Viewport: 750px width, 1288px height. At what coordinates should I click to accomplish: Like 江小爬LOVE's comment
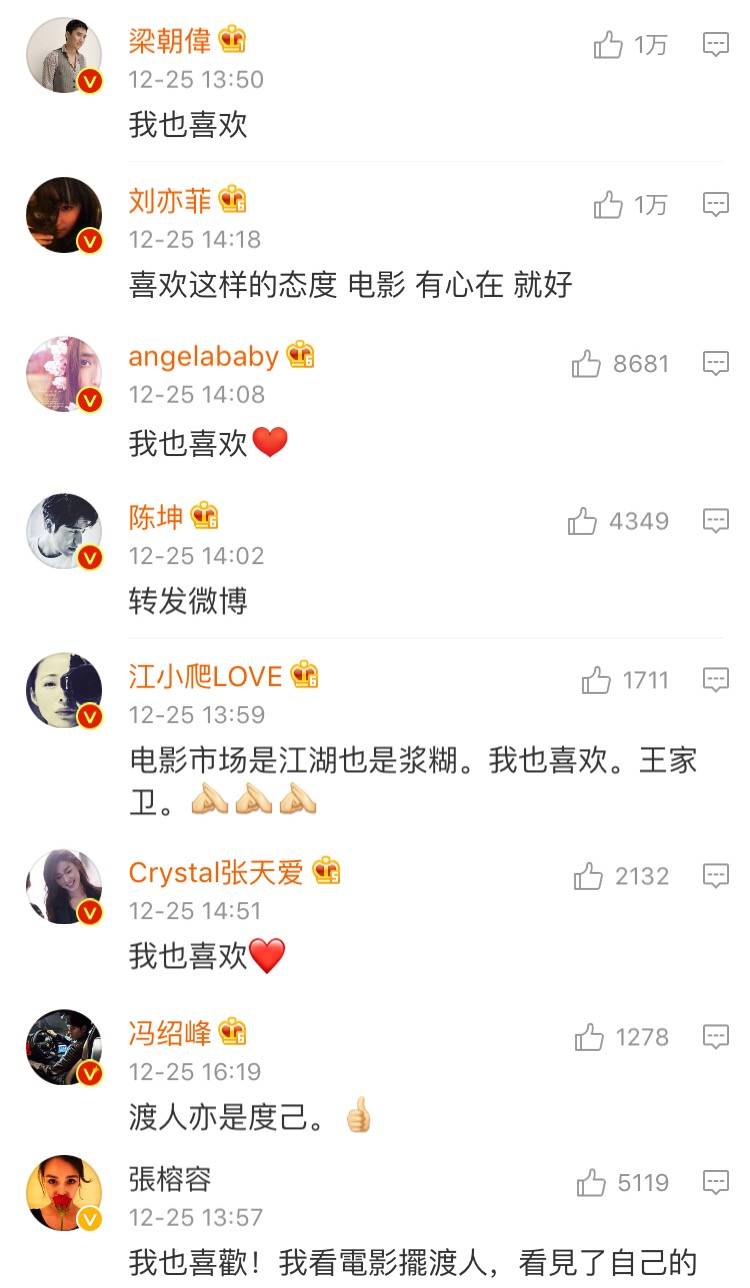[596, 681]
